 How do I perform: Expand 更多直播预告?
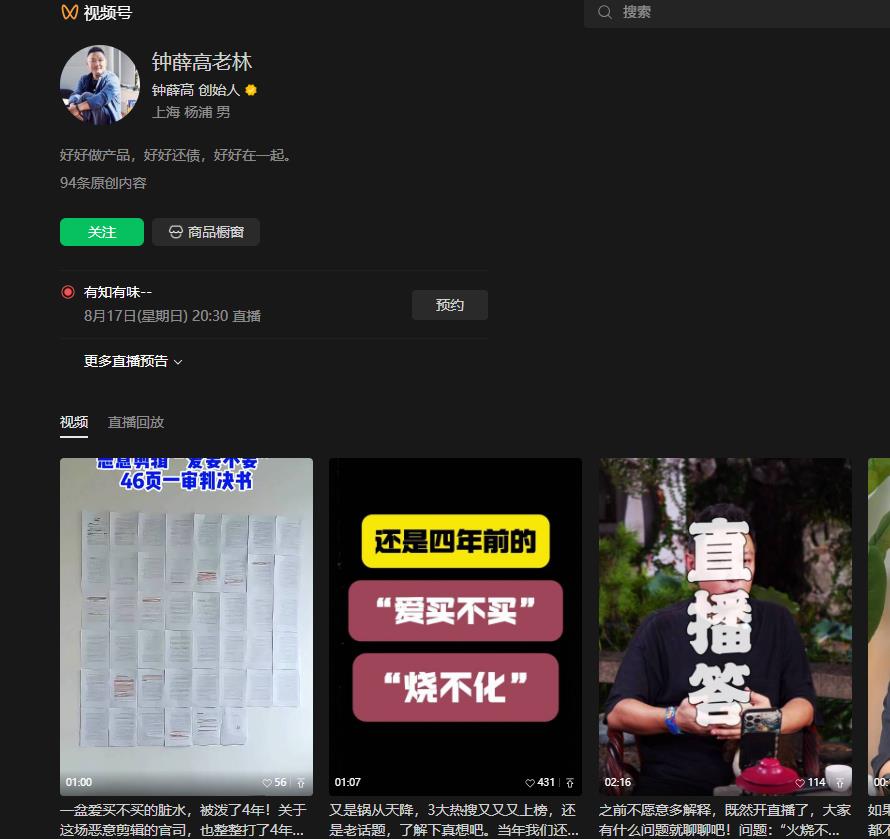coord(133,361)
